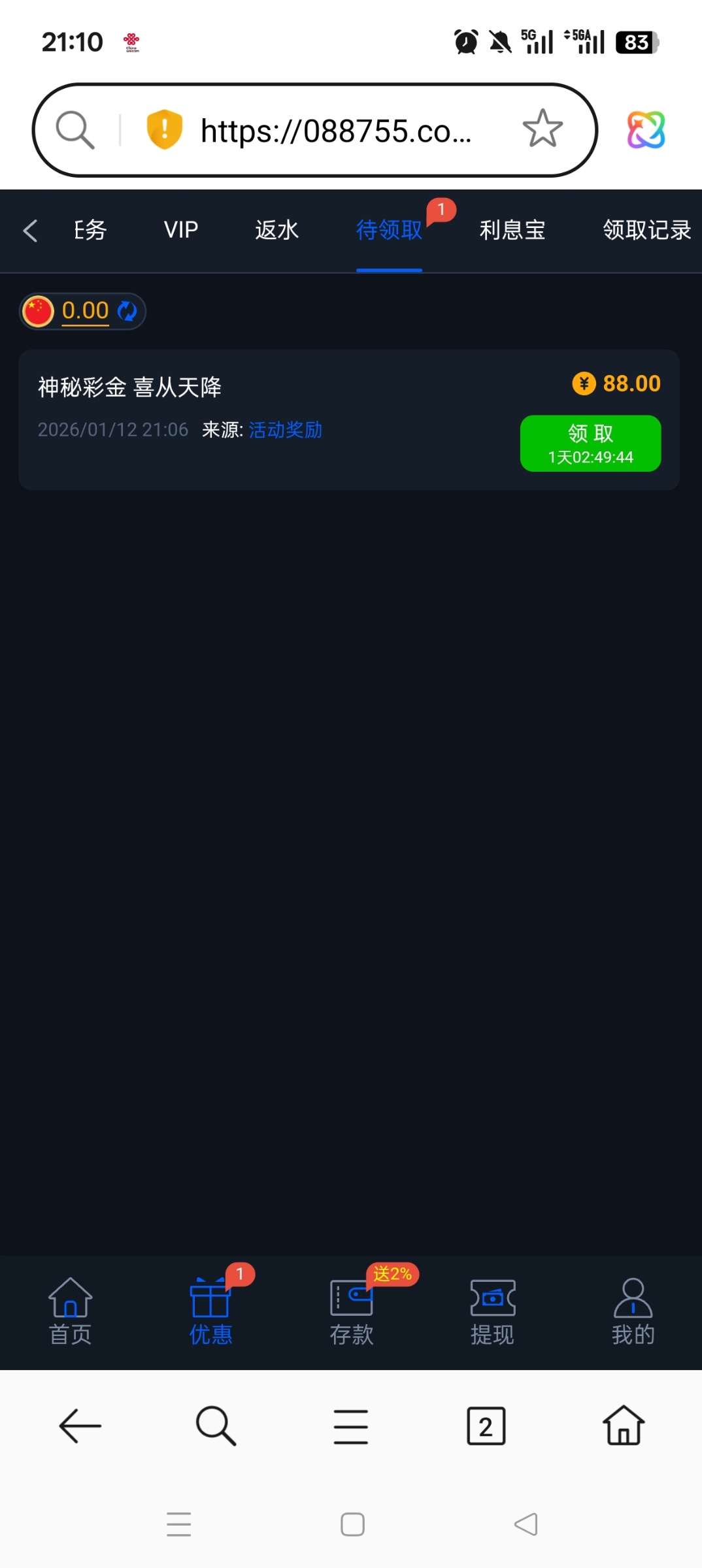This screenshot has height=1568, width=702.
Task: Tap the browser back arrow
Action: pyautogui.click(x=80, y=1426)
